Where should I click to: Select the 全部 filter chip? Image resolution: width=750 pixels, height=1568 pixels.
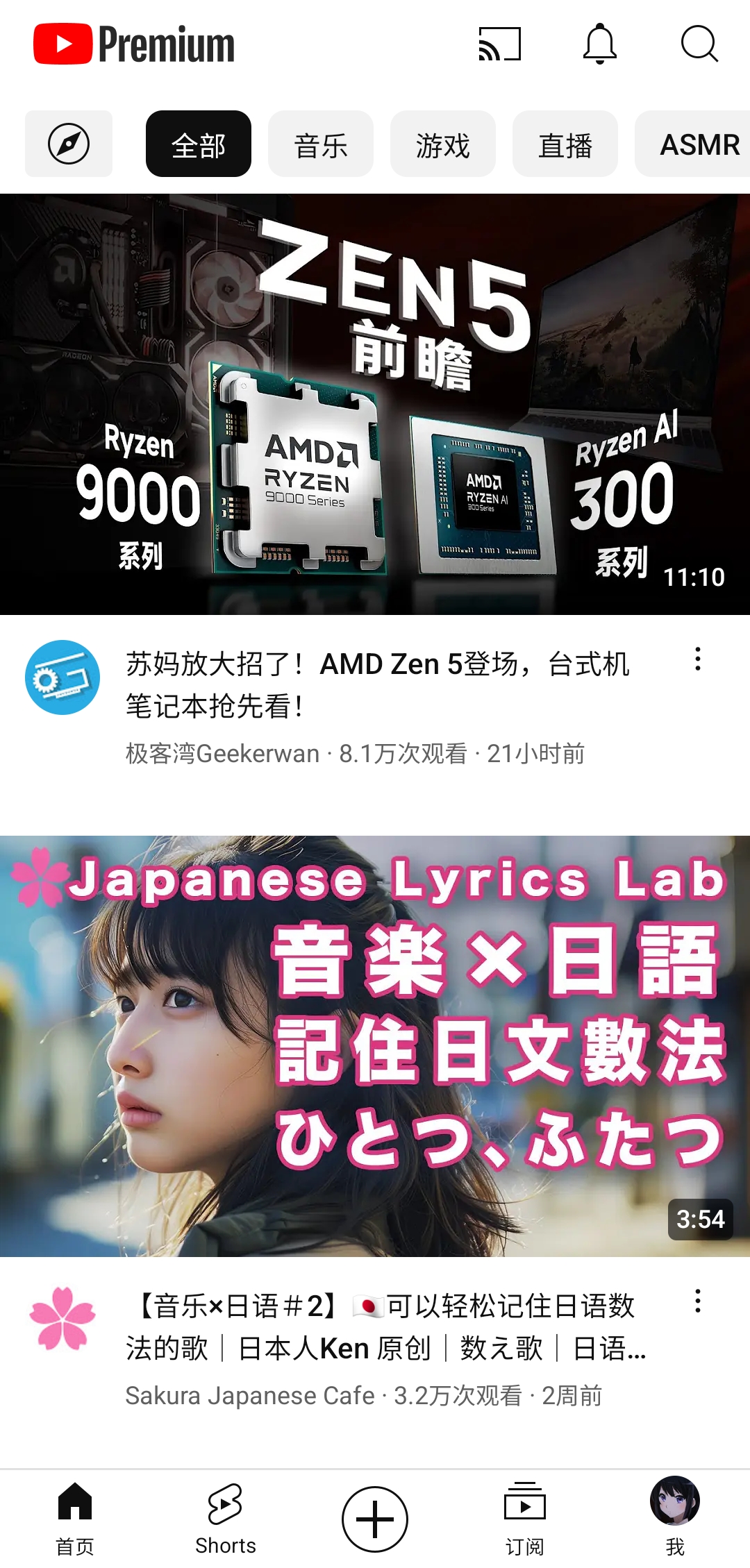198,144
